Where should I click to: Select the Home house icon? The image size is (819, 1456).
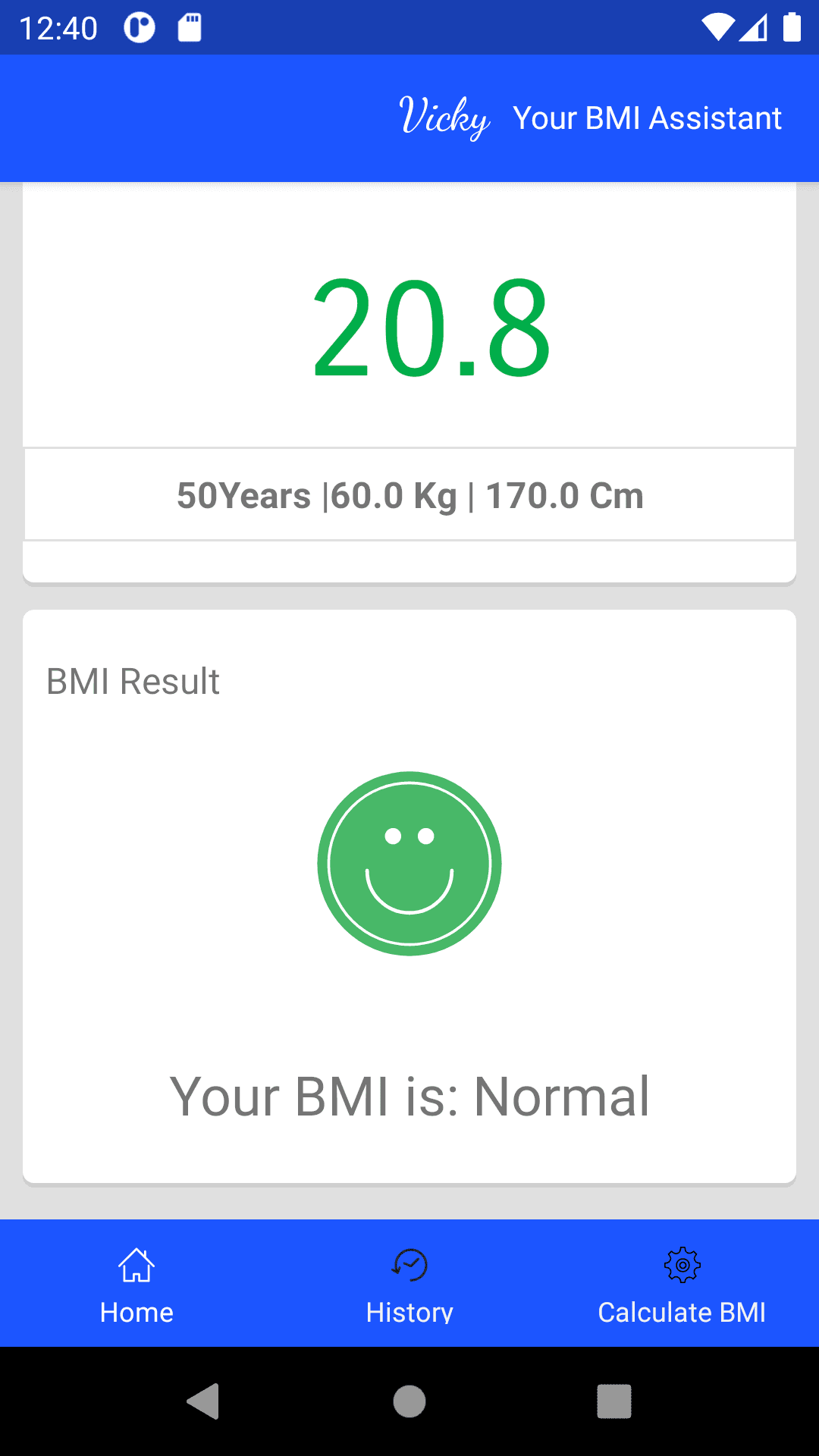[x=136, y=1265]
